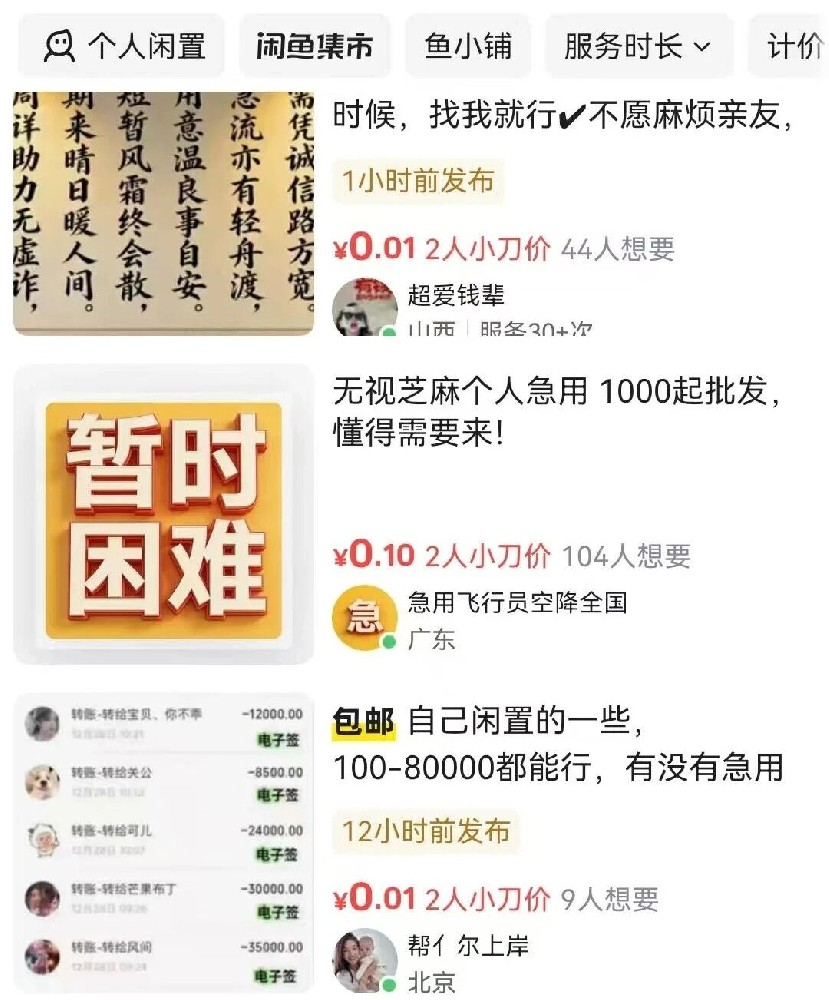
Task: Select the 个人闲置 filter chip
Action: point(125,46)
